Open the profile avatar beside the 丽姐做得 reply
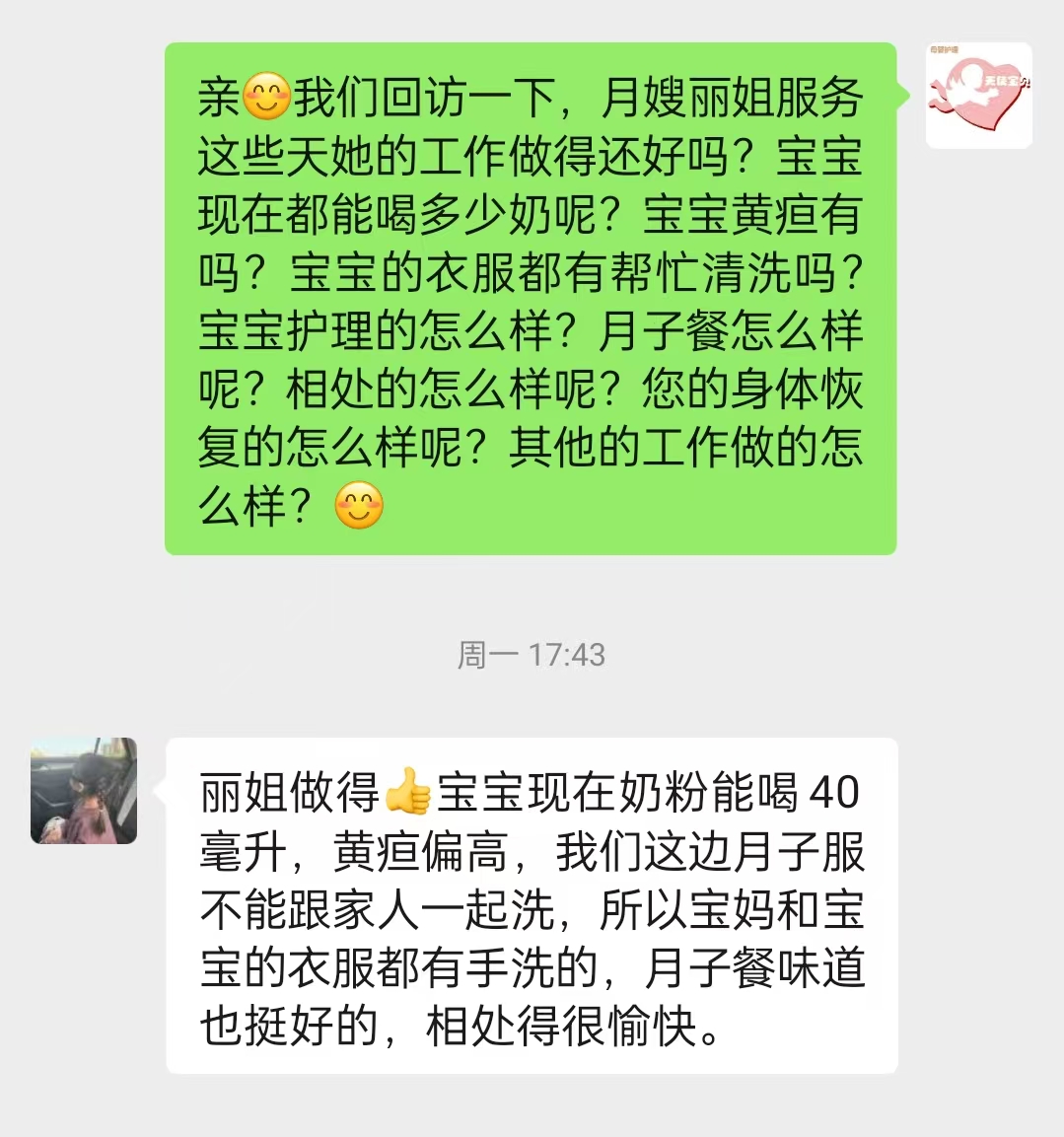The width and height of the screenshot is (1064, 1137). pyautogui.click(x=84, y=791)
